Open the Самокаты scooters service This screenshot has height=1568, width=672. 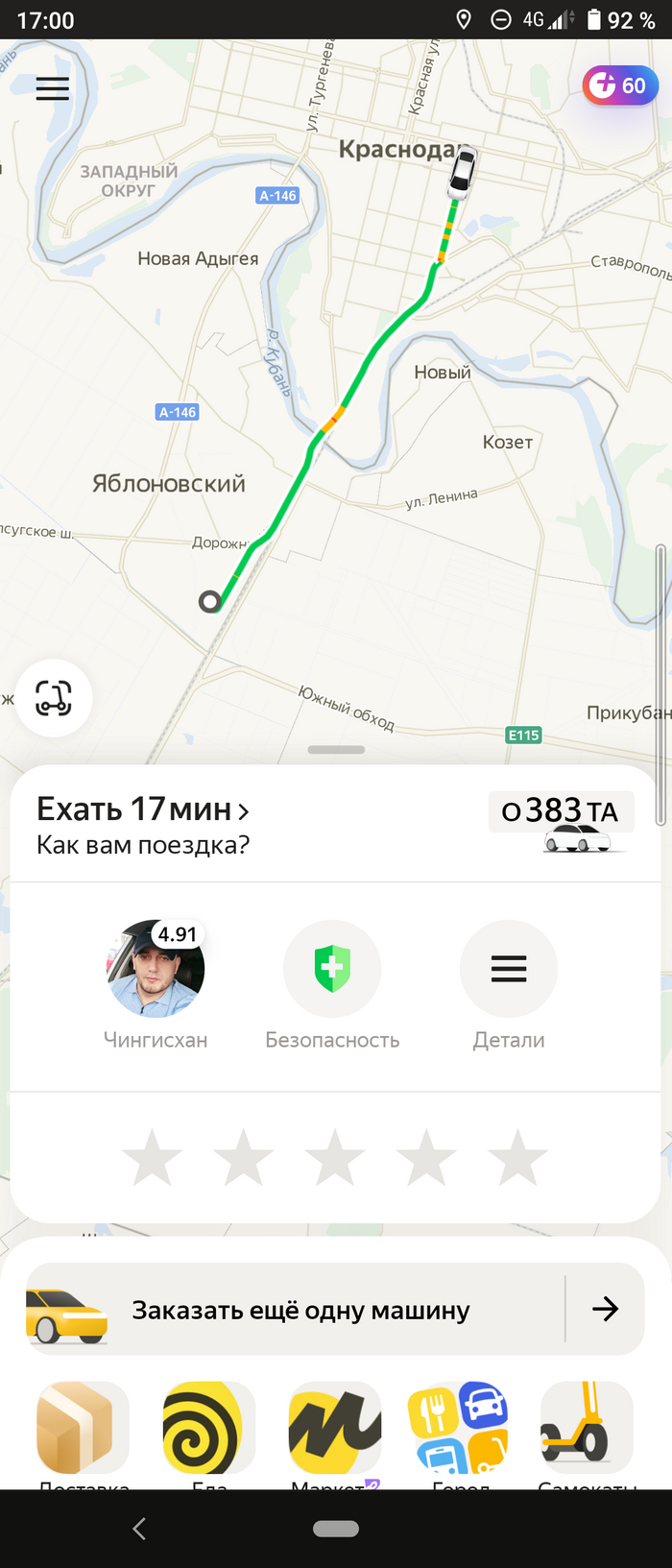coord(587,1428)
